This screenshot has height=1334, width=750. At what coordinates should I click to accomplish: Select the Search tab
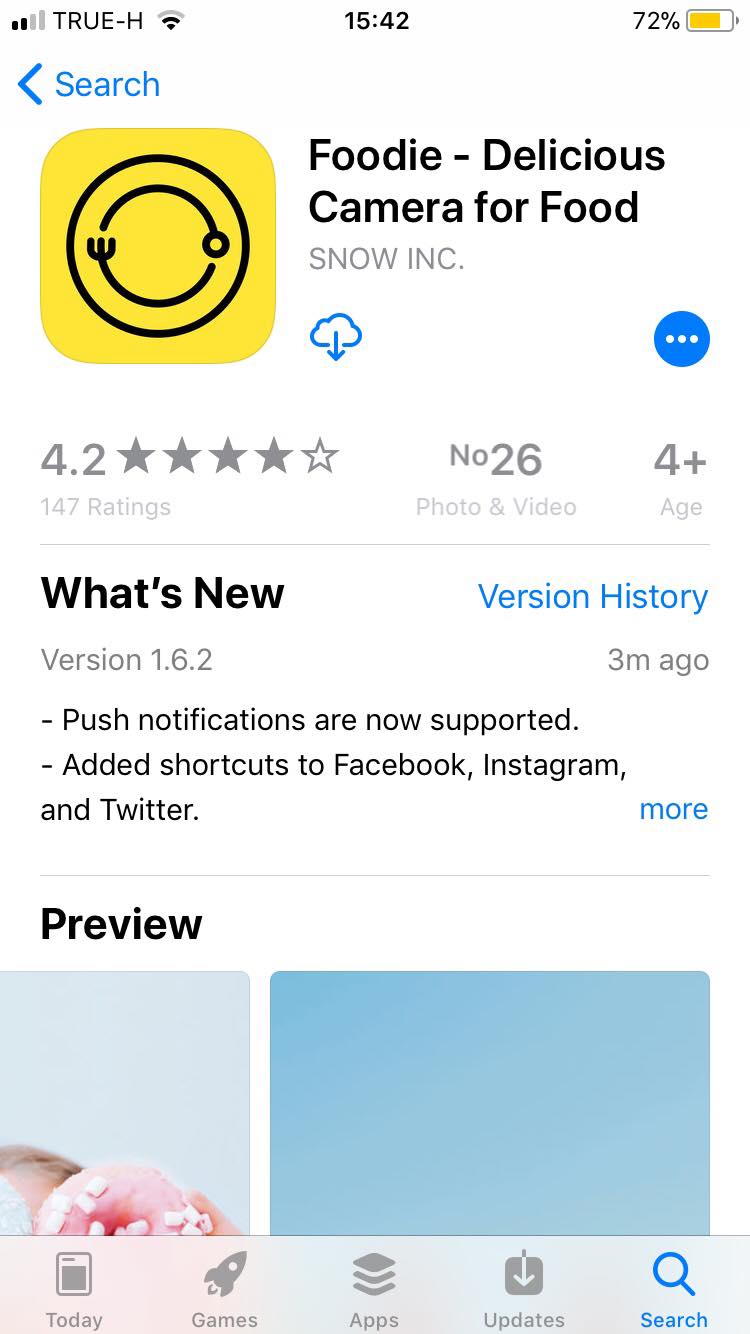click(x=673, y=1290)
